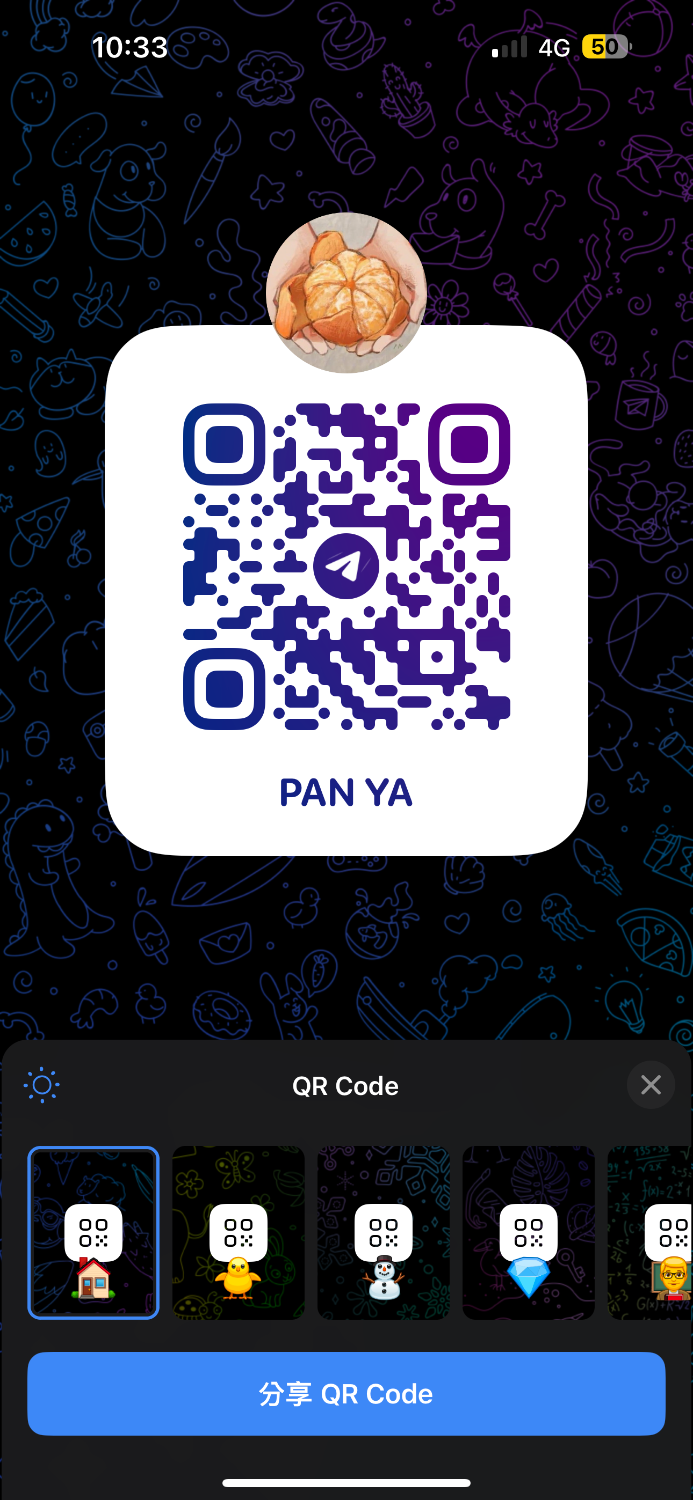Tap the 分享 QR Code button
Image resolution: width=693 pixels, height=1500 pixels.
point(346,1394)
